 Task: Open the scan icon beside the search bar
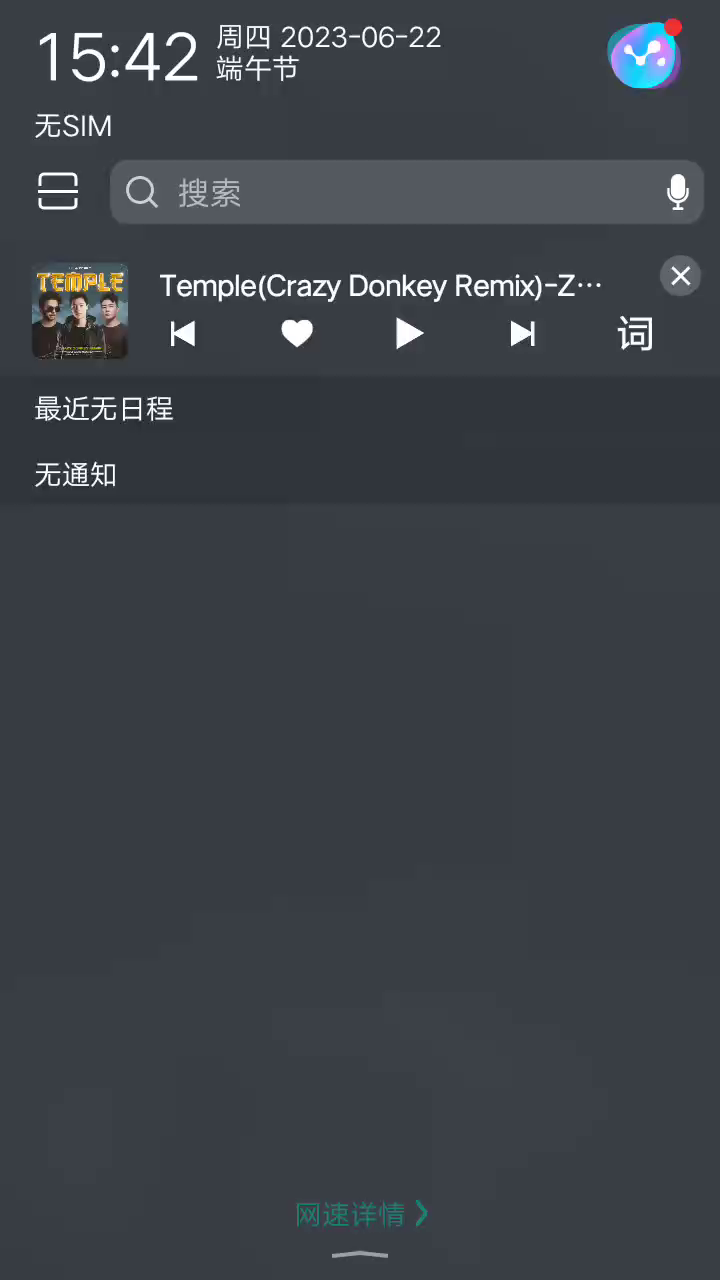58,191
